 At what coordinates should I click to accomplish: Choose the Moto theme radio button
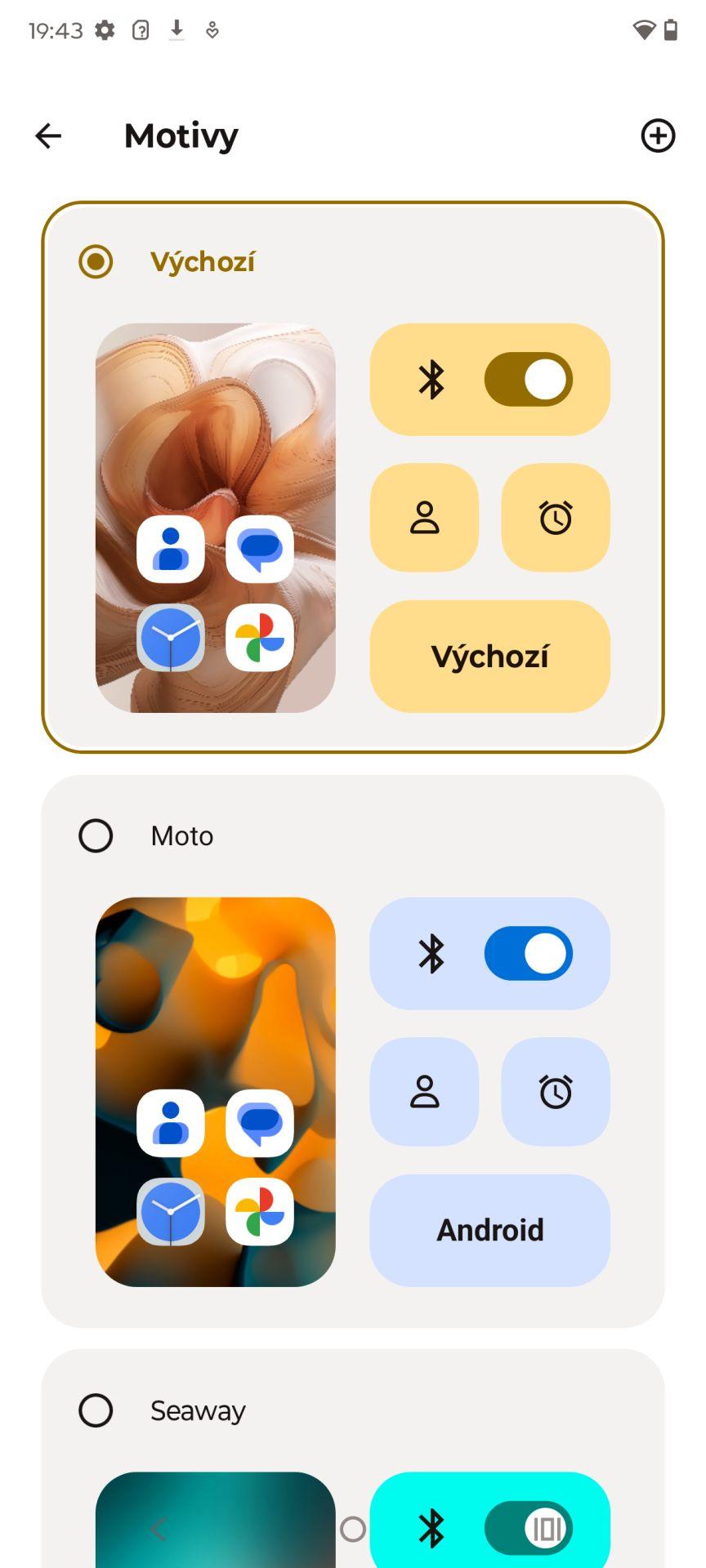[x=96, y=836]
